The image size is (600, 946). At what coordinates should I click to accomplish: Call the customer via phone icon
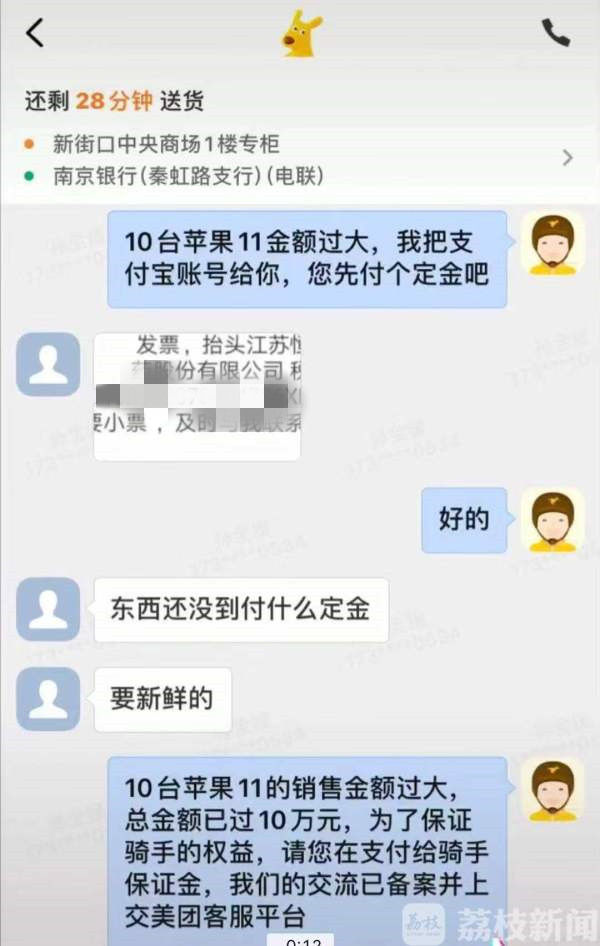[x=555, y=33]
